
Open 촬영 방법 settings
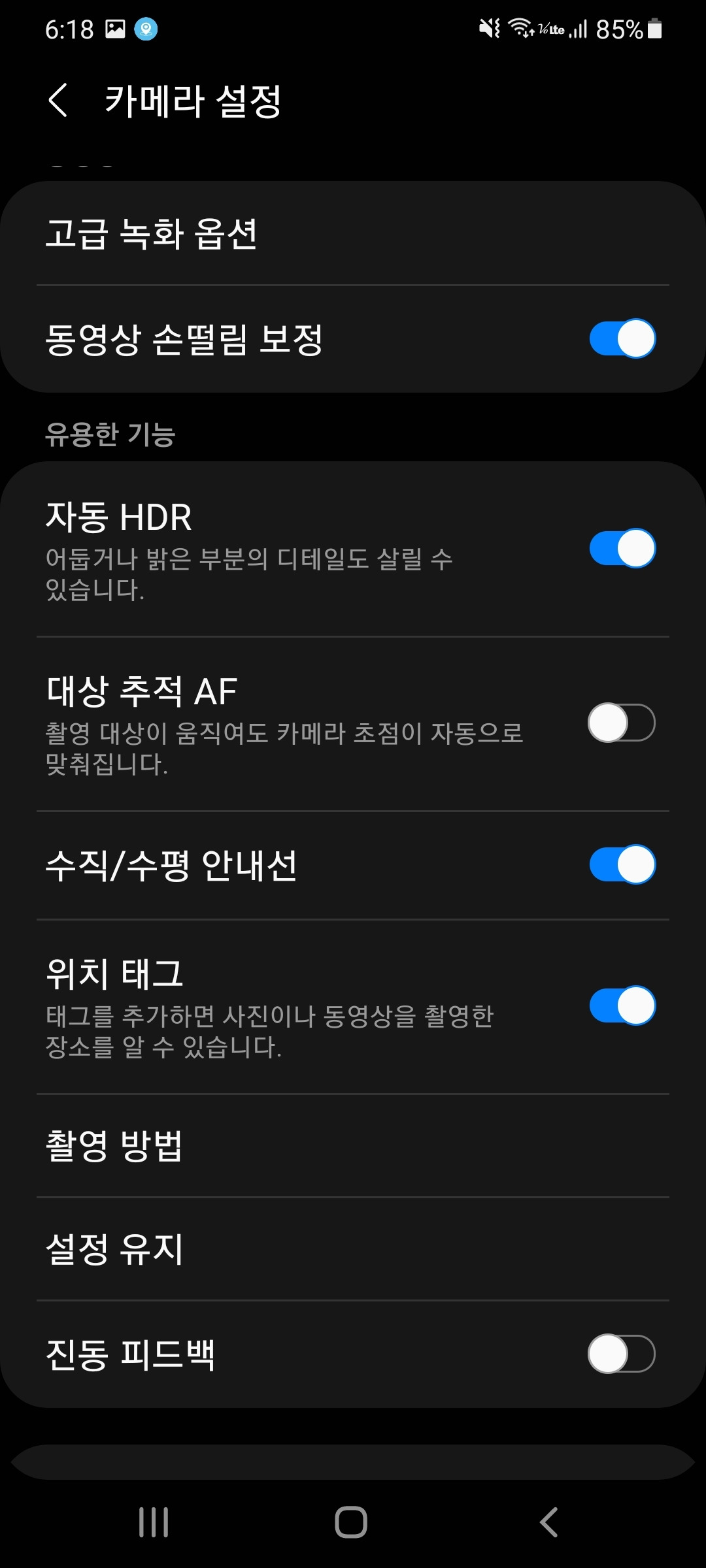tap(353, 1145)
